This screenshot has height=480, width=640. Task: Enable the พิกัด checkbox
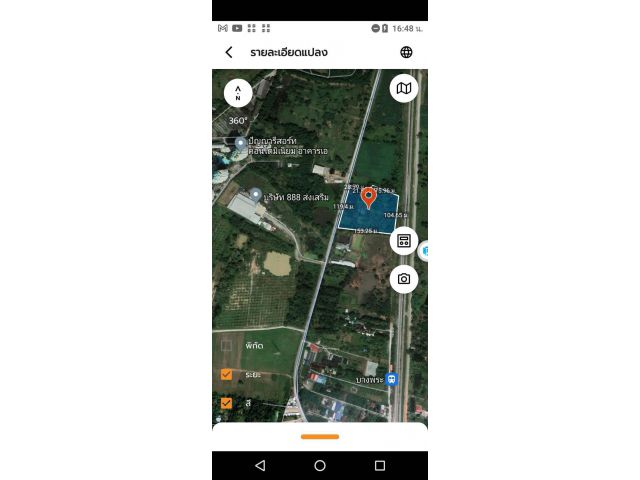[x=226, y=345]
